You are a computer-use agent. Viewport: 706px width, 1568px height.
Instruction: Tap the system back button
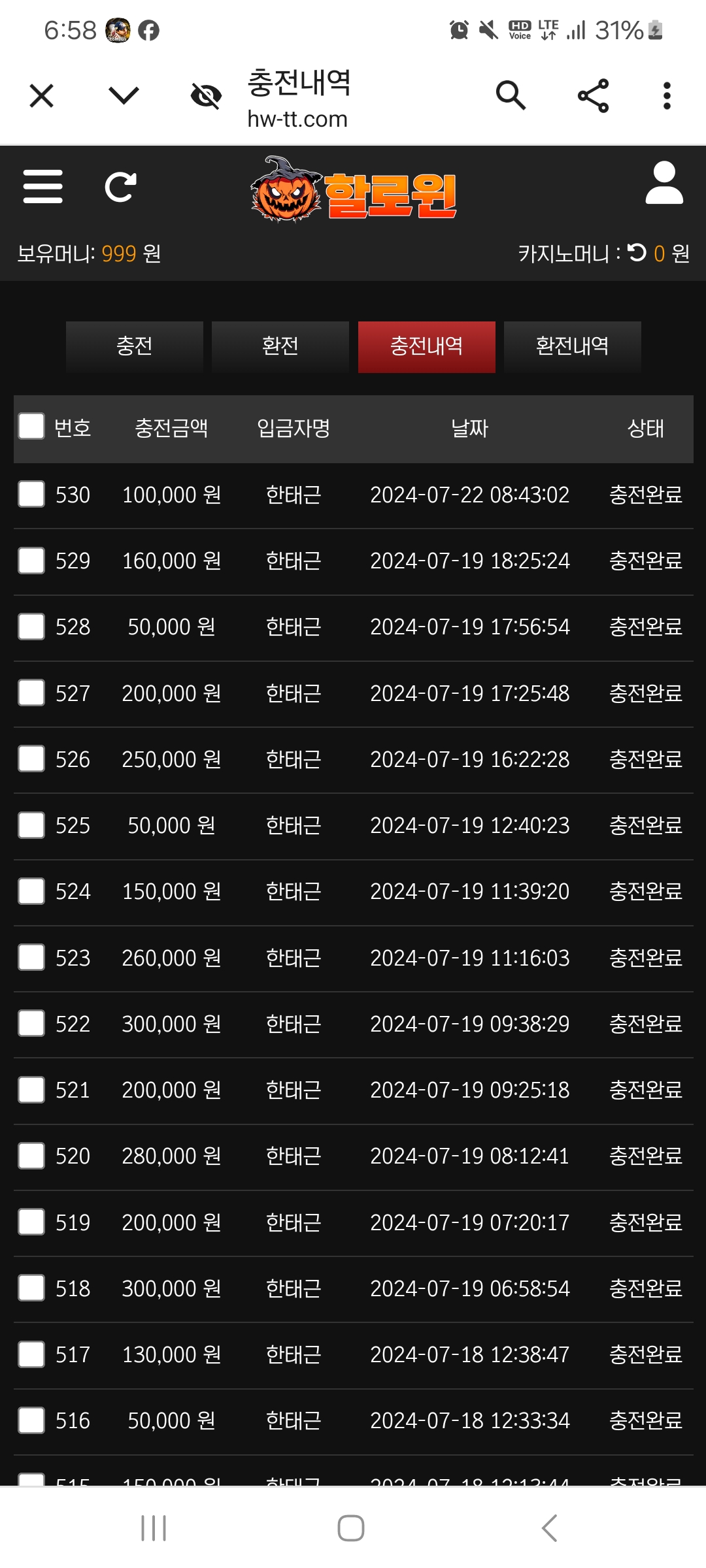point(550,1528)
